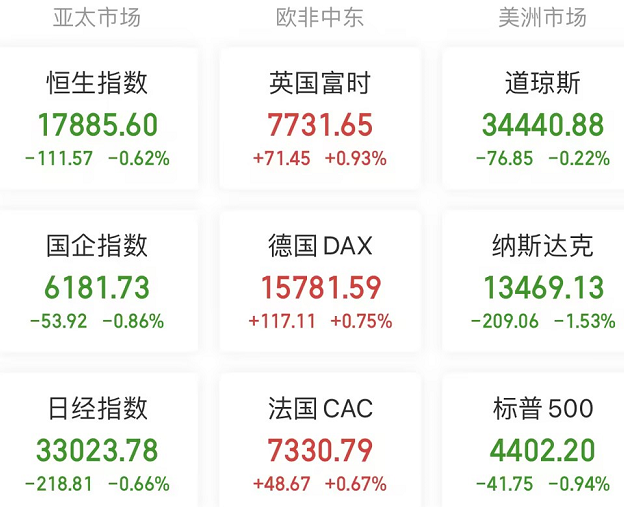The width and height of the screenshot is (624, 507).
Task: View 英国富时 index details
Action: [x=320, y=118]
